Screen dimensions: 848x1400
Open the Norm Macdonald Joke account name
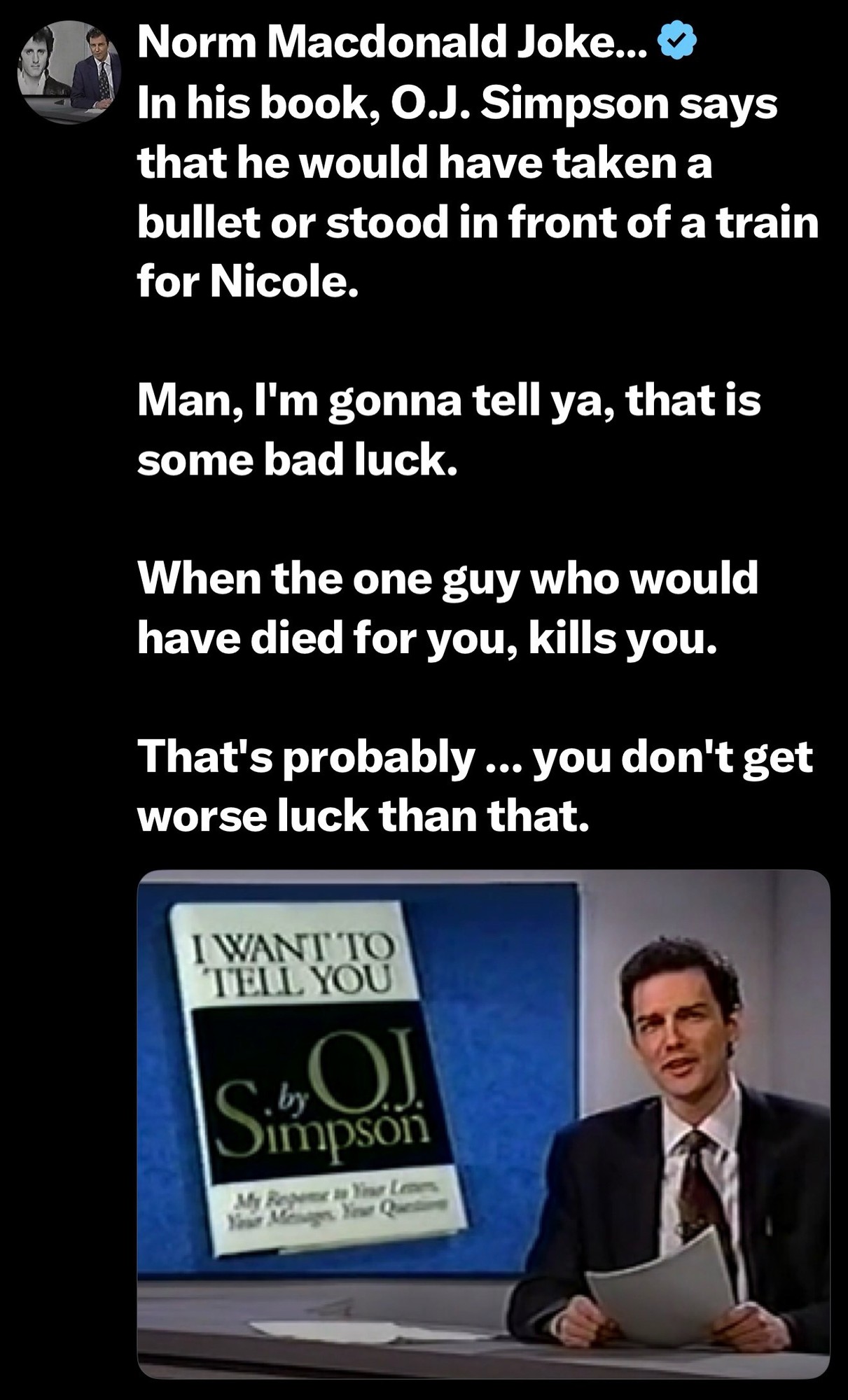point(394,43)
